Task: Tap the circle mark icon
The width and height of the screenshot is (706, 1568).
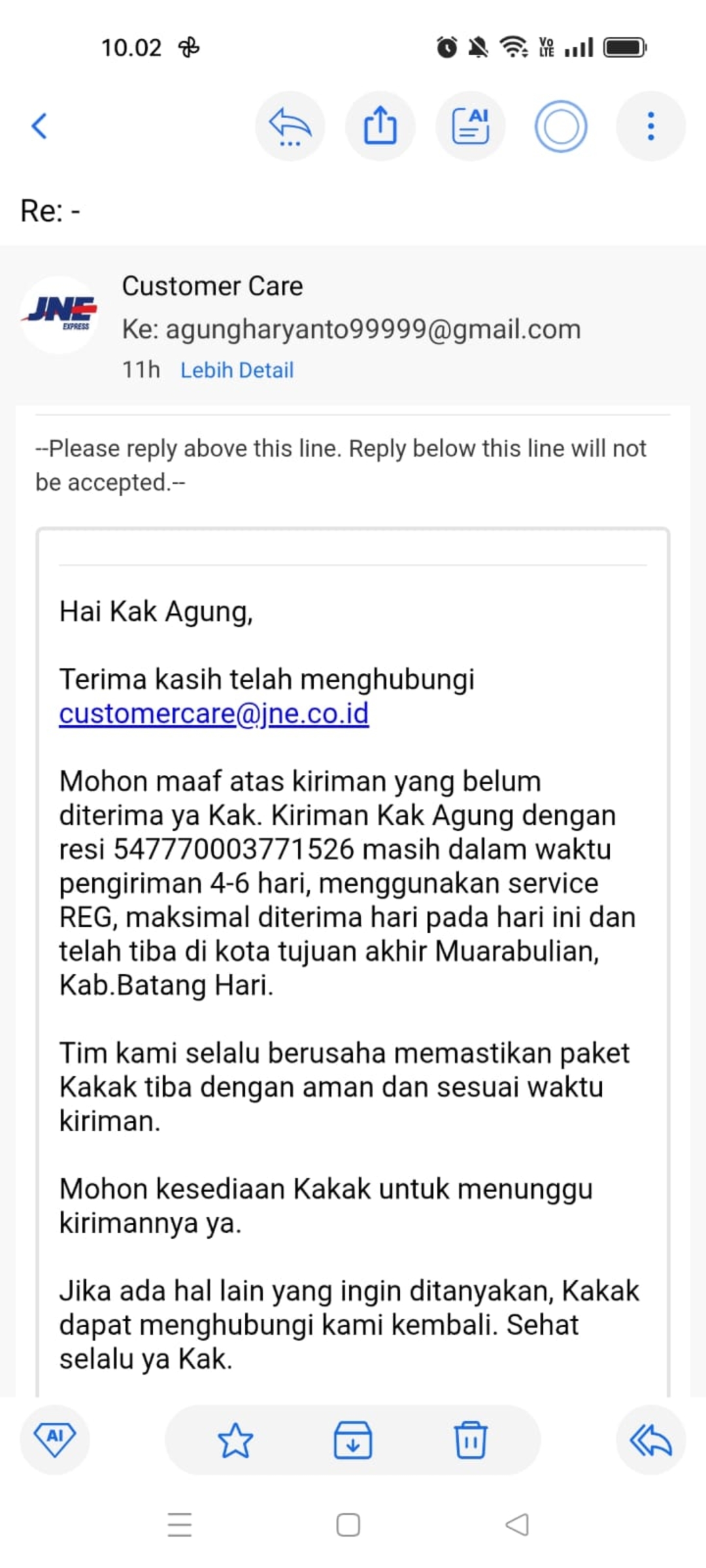Action: (x=561, y=126)
